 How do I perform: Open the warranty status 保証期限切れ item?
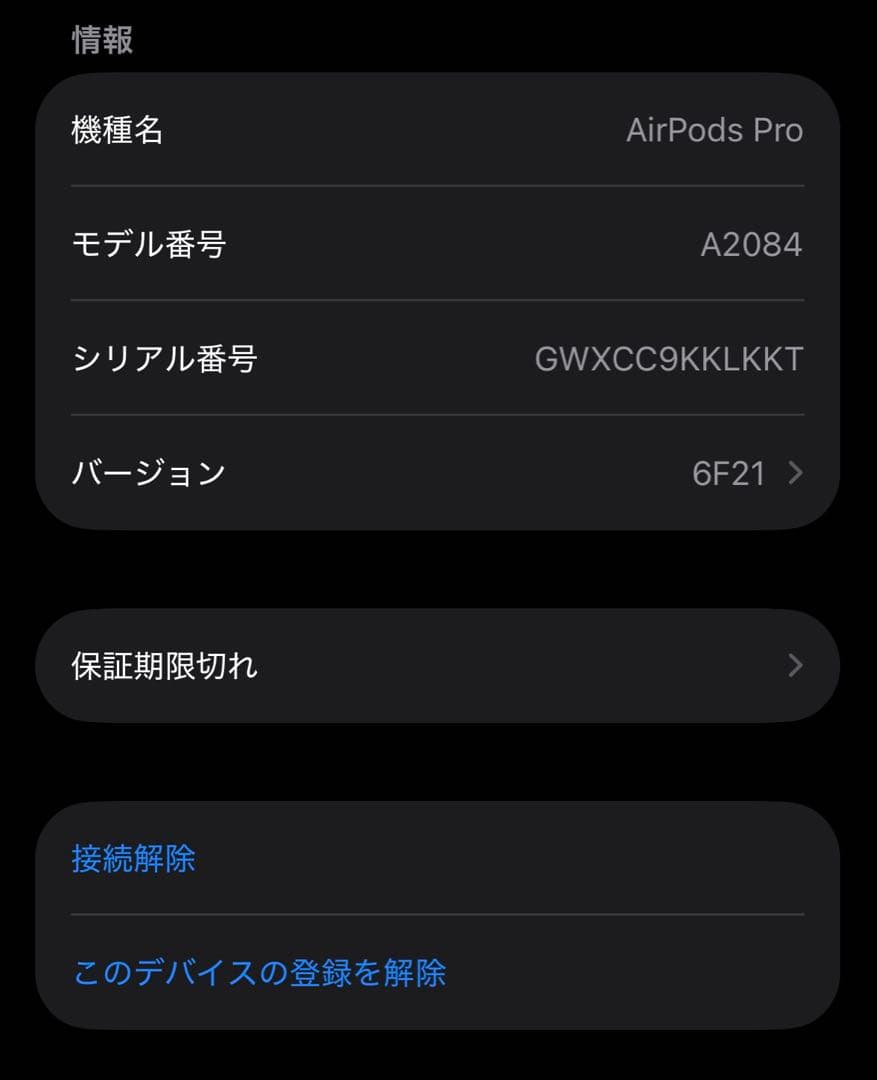(x=163, y=665)
